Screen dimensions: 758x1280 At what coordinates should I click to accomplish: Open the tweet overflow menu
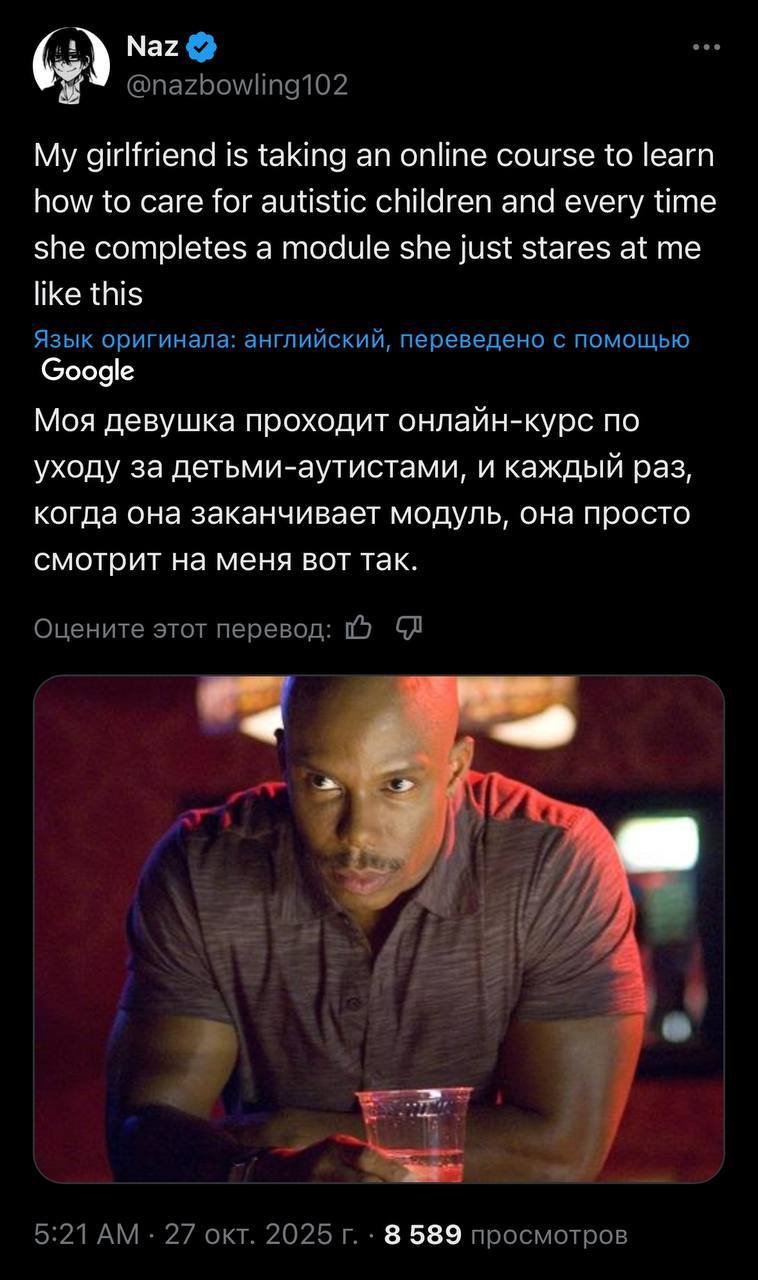705,48
